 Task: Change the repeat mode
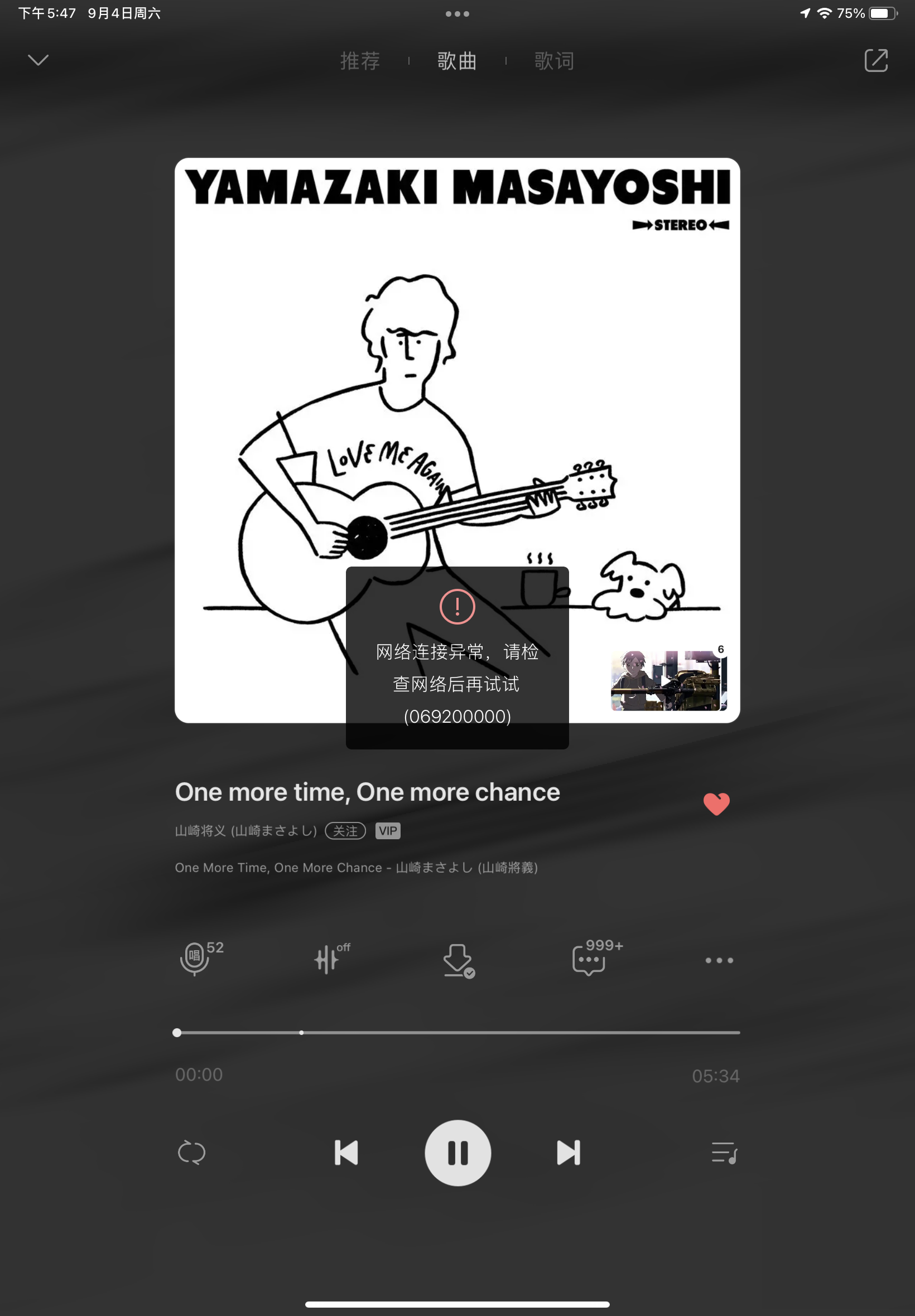191,1153
